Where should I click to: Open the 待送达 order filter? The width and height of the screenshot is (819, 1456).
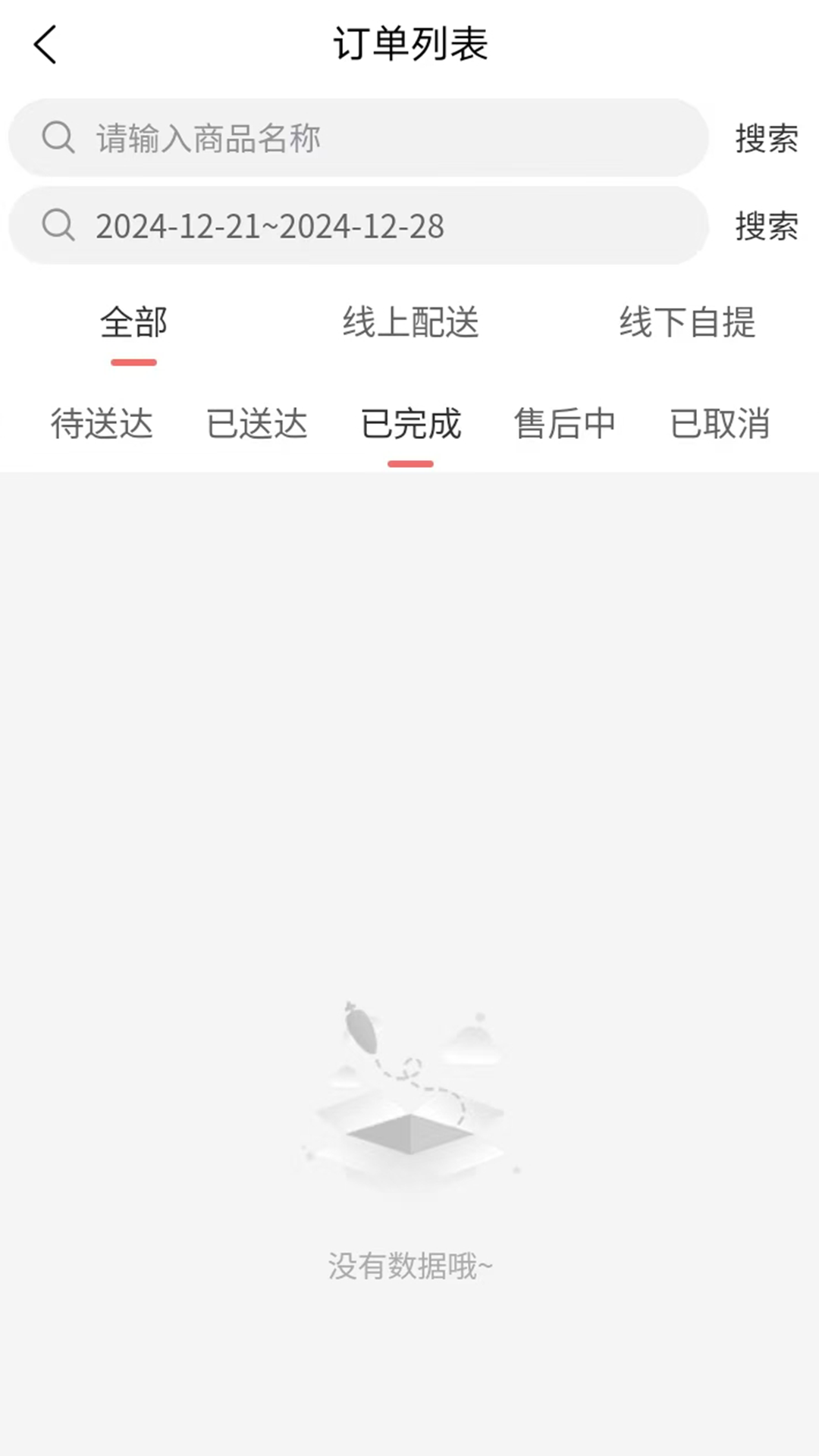point(102,425)
